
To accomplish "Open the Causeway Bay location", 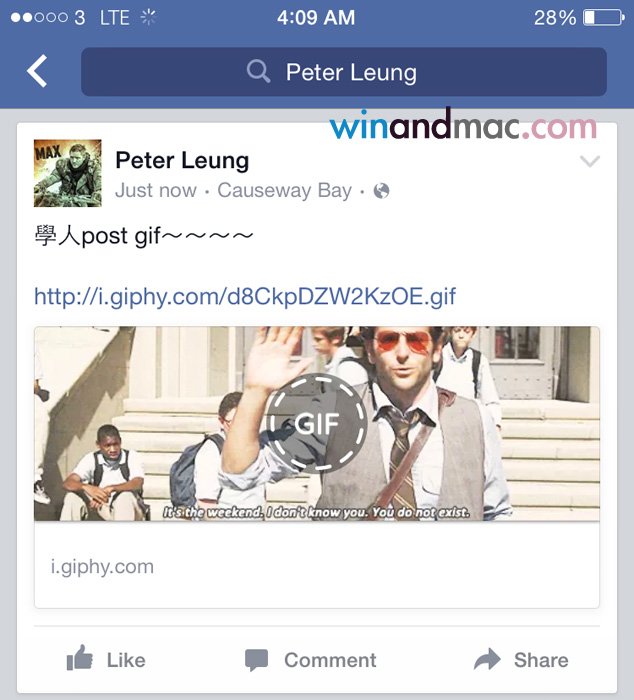I will 284,190.
